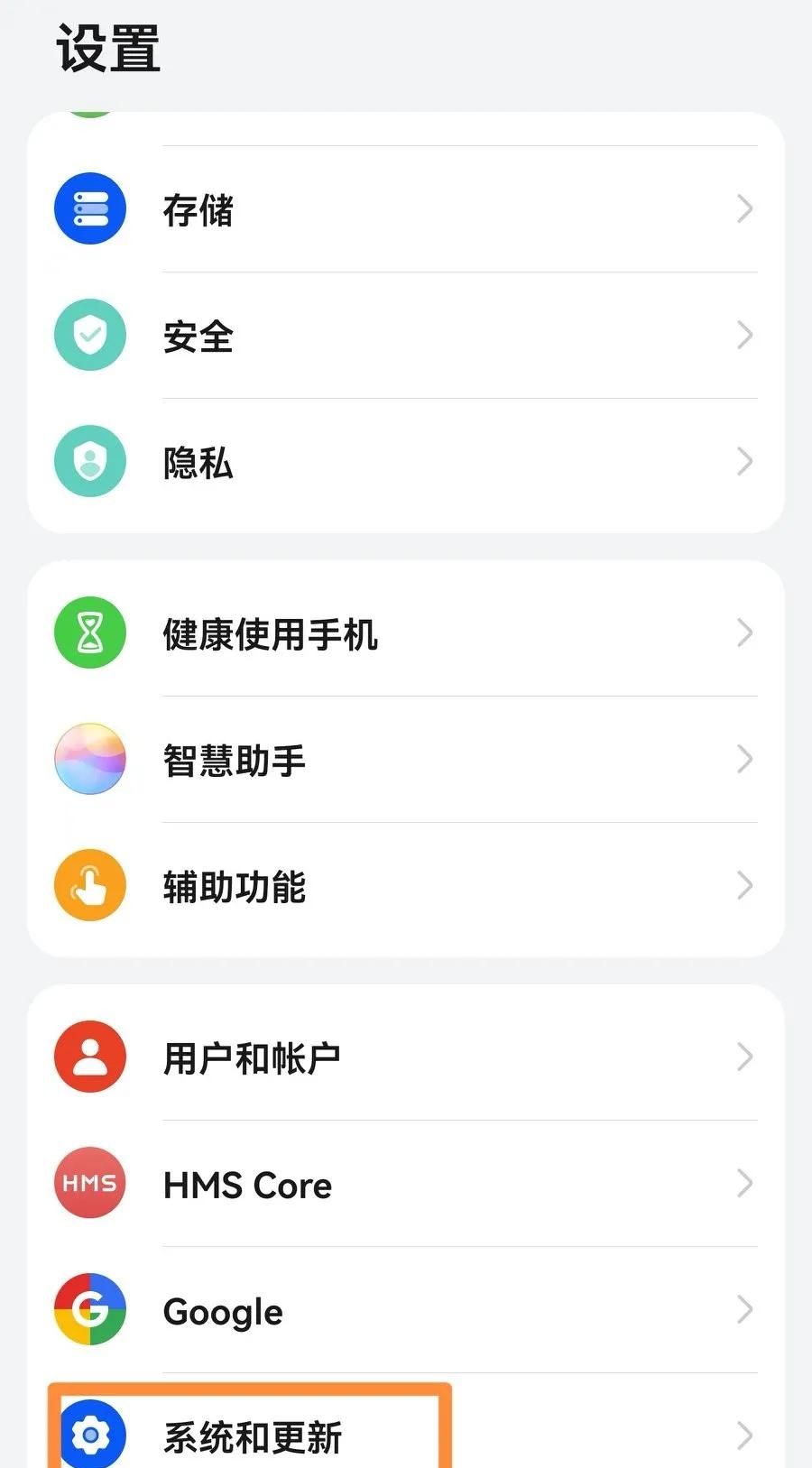Tap the Google 'G' icon
812x1468 pixels.
click(89, 1311)
